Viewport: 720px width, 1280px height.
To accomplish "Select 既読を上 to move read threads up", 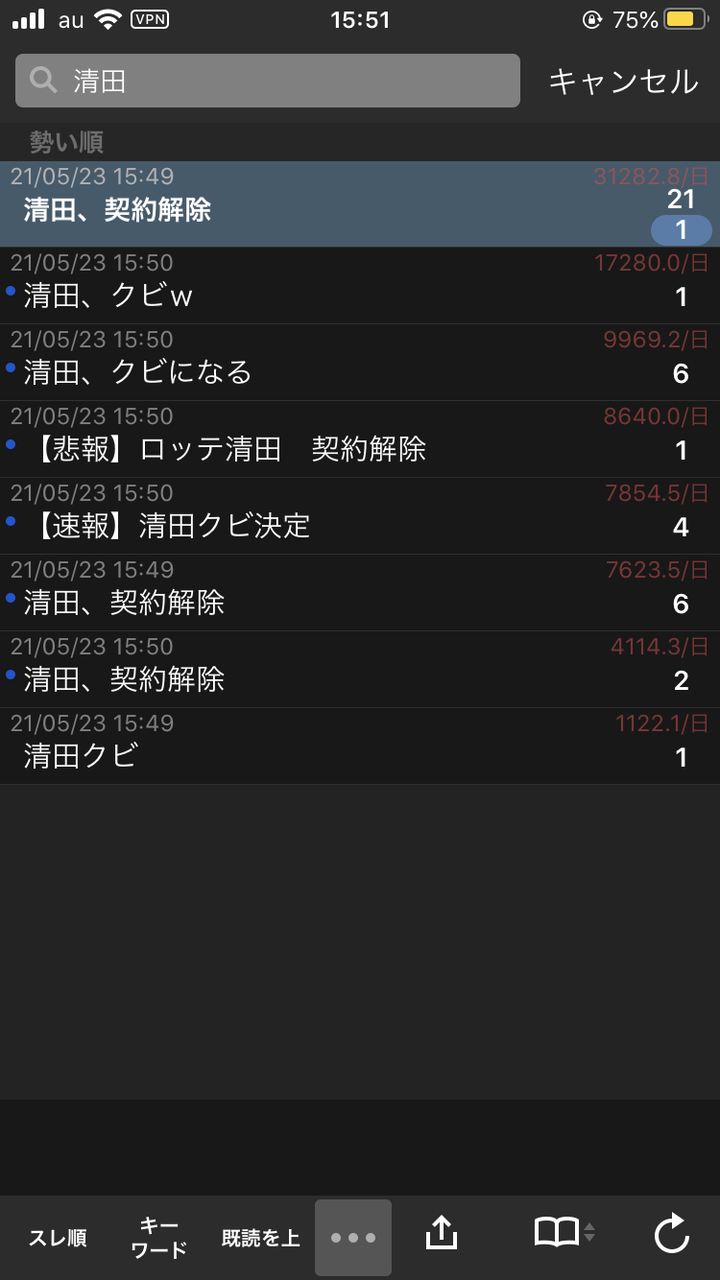I will pos(260,1238).
